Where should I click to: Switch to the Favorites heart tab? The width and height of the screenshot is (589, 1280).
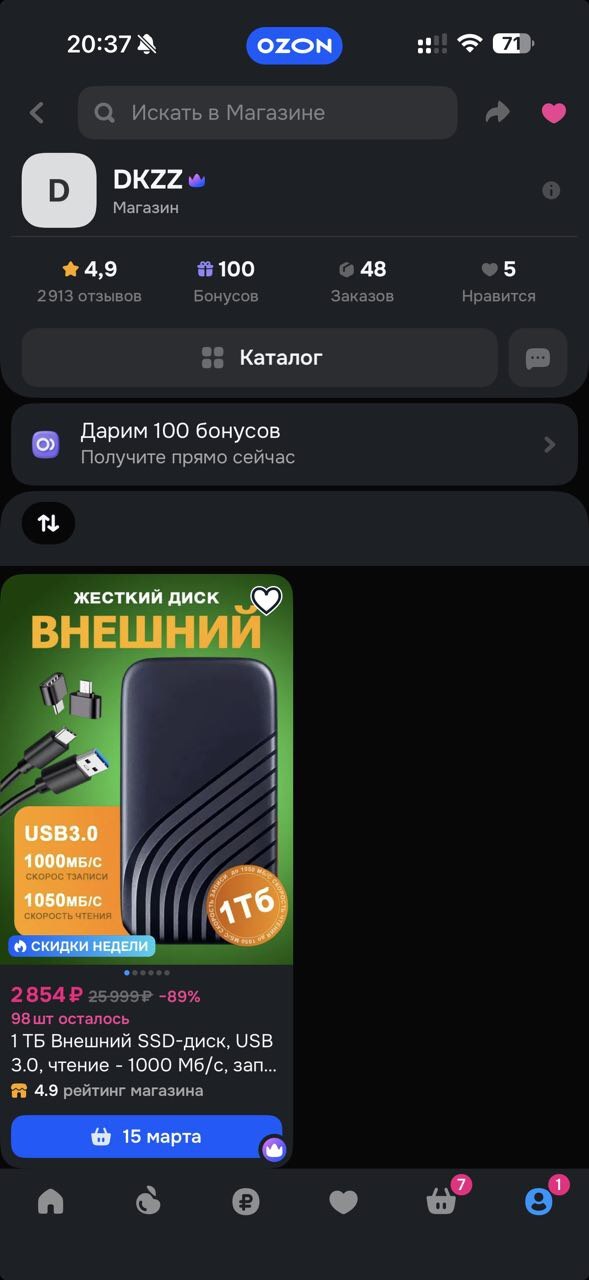343,1202
